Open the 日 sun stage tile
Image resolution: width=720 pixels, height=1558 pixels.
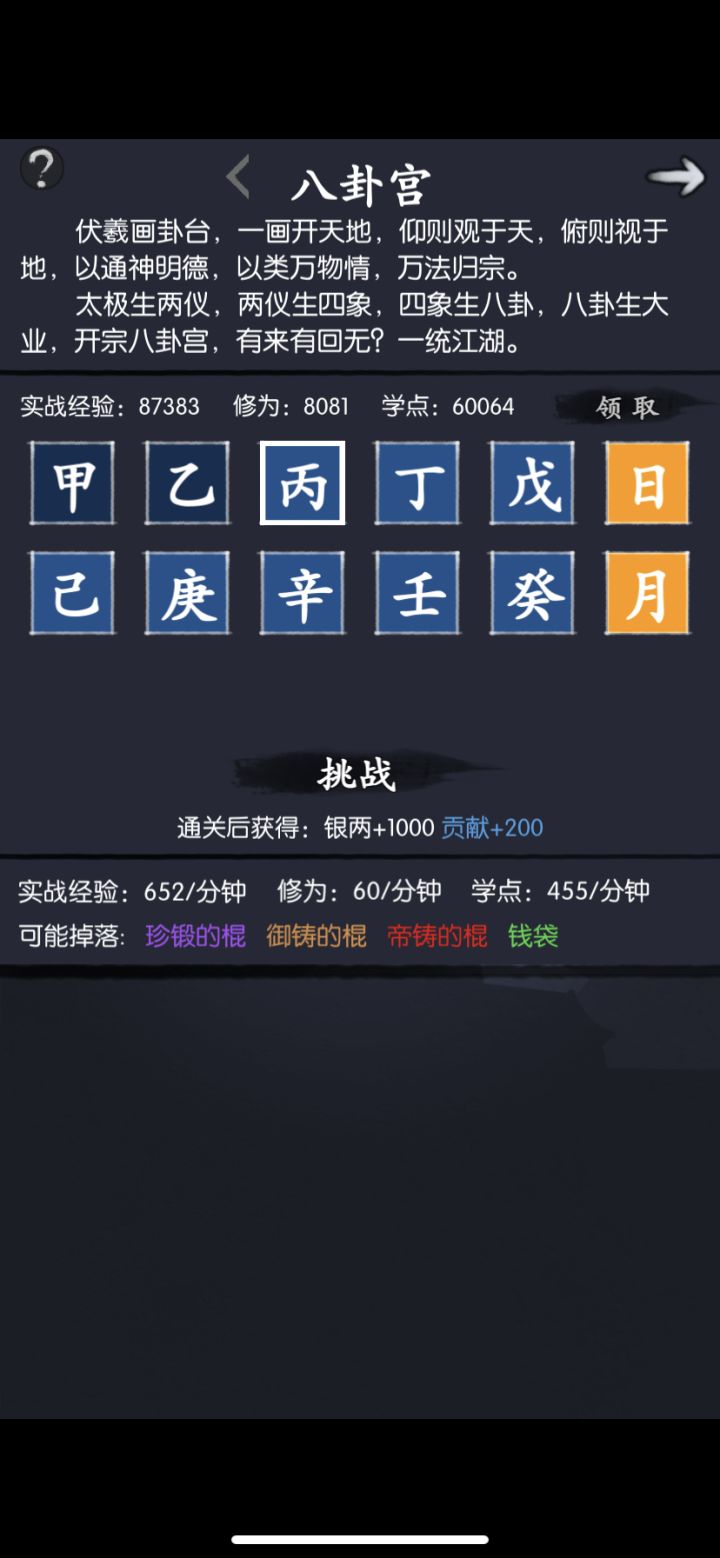pyautogui.click(x=647, y=483)
